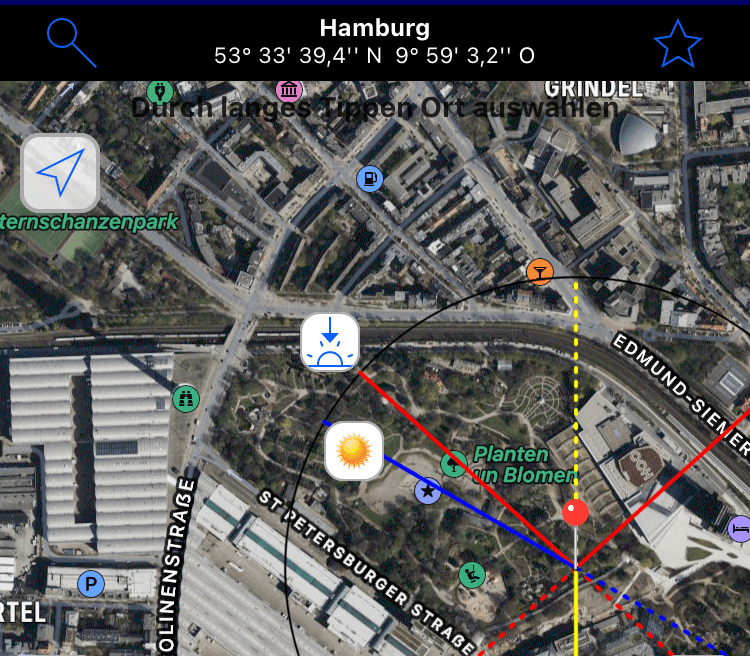Tap the sun position marker
750x656 pixels.
tap(354, 451)
